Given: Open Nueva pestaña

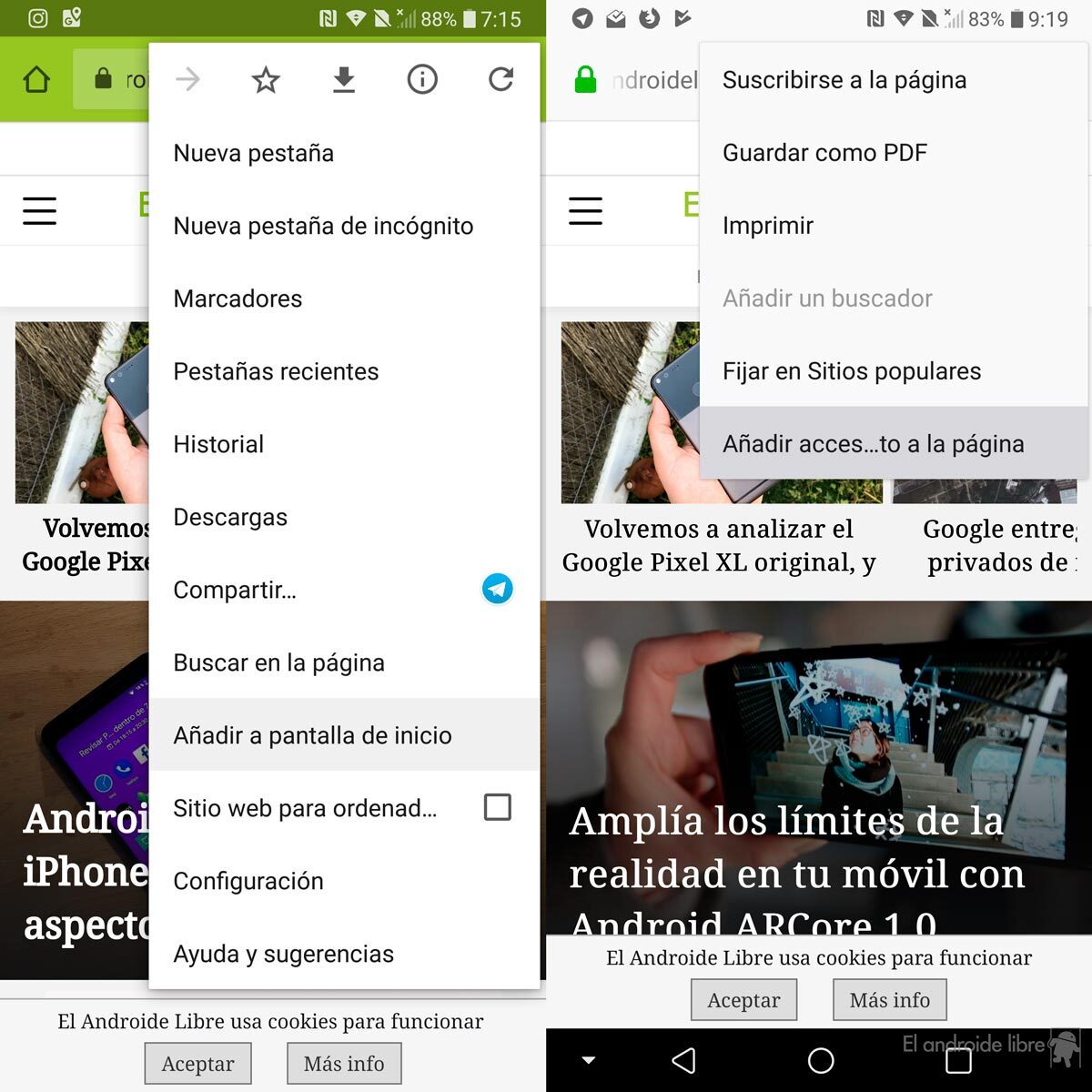Looking at the screenshot, I should click(254, 153).
